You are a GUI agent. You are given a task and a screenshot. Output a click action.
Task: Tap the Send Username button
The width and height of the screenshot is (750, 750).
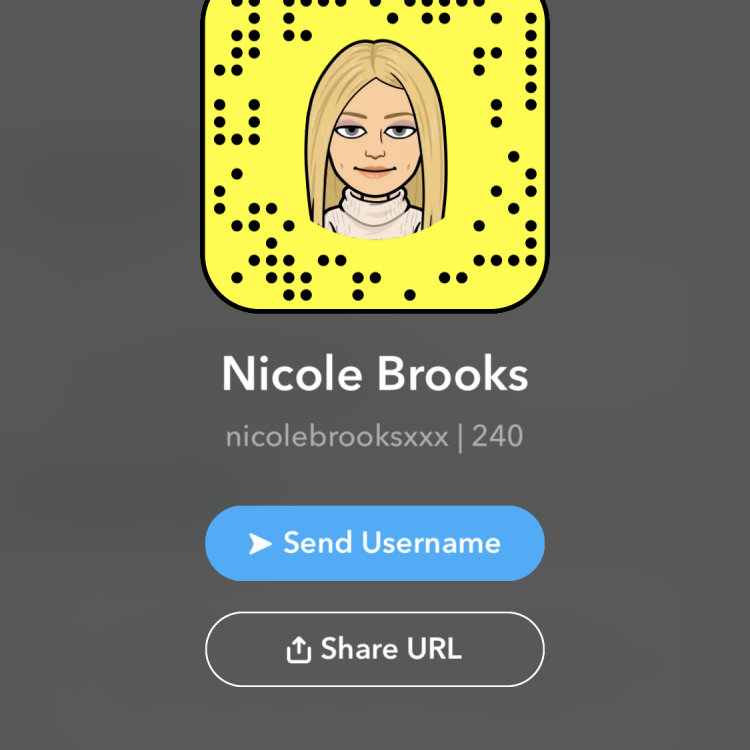pos(375,543)
